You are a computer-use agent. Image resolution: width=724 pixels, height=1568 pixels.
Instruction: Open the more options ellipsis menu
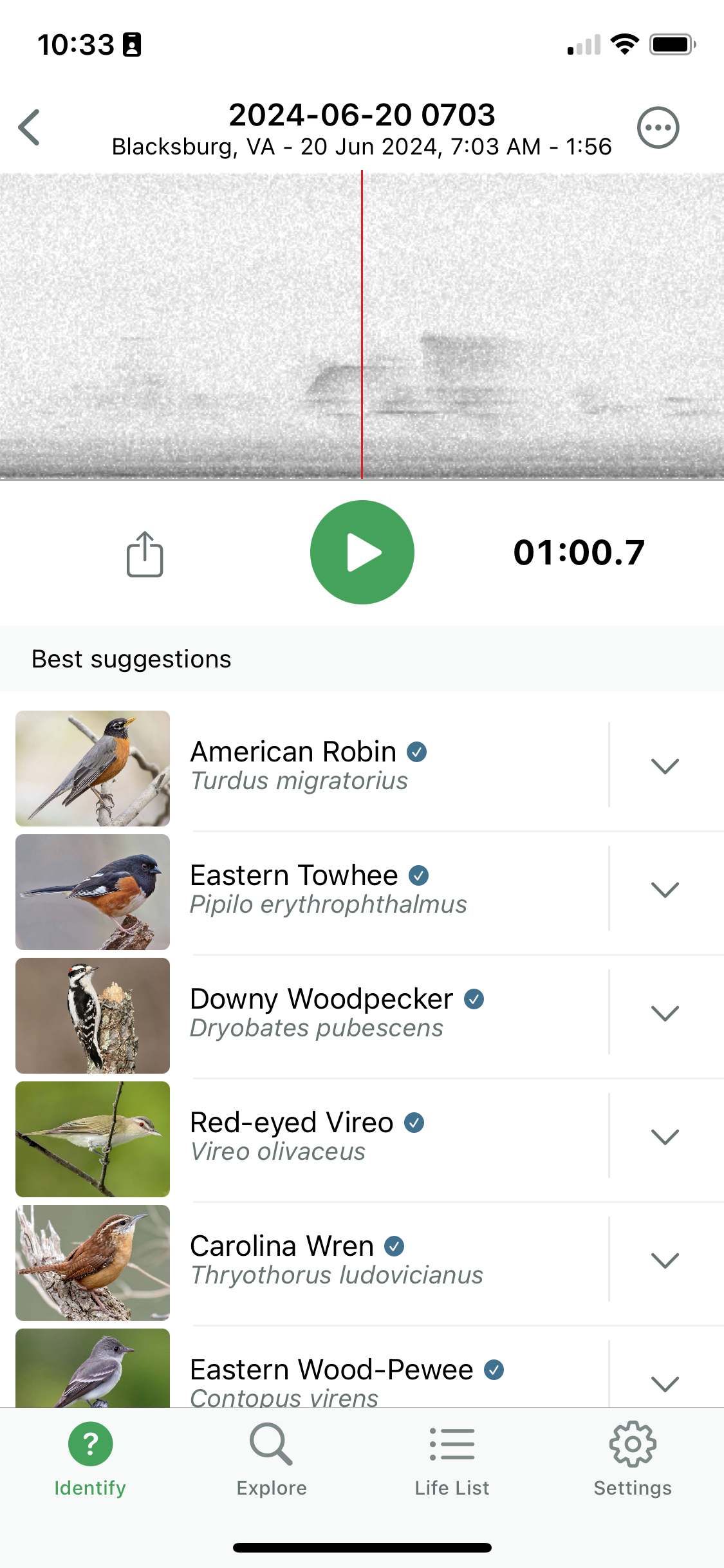point(658,127)
